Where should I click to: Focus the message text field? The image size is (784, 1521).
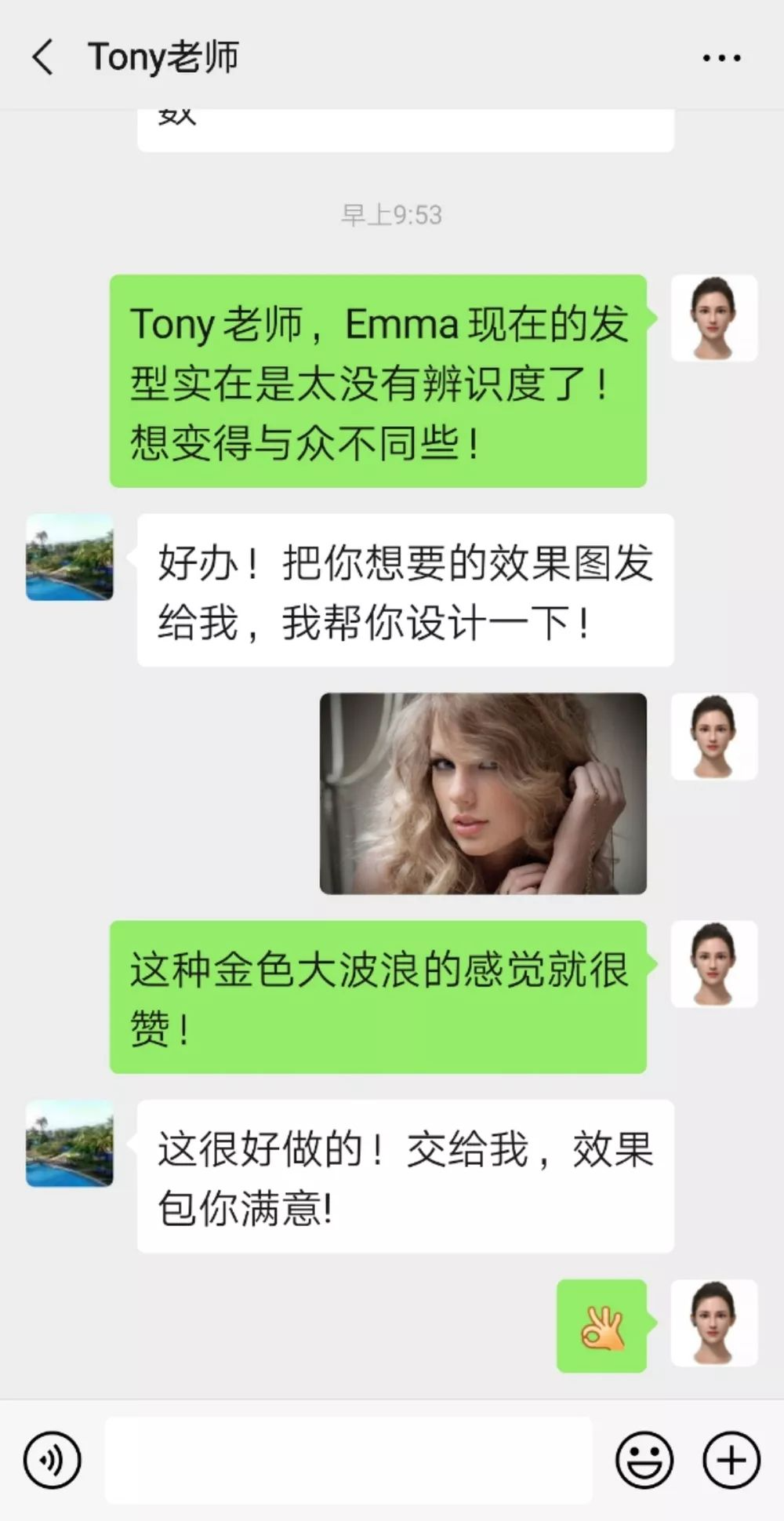(349, 1460)
